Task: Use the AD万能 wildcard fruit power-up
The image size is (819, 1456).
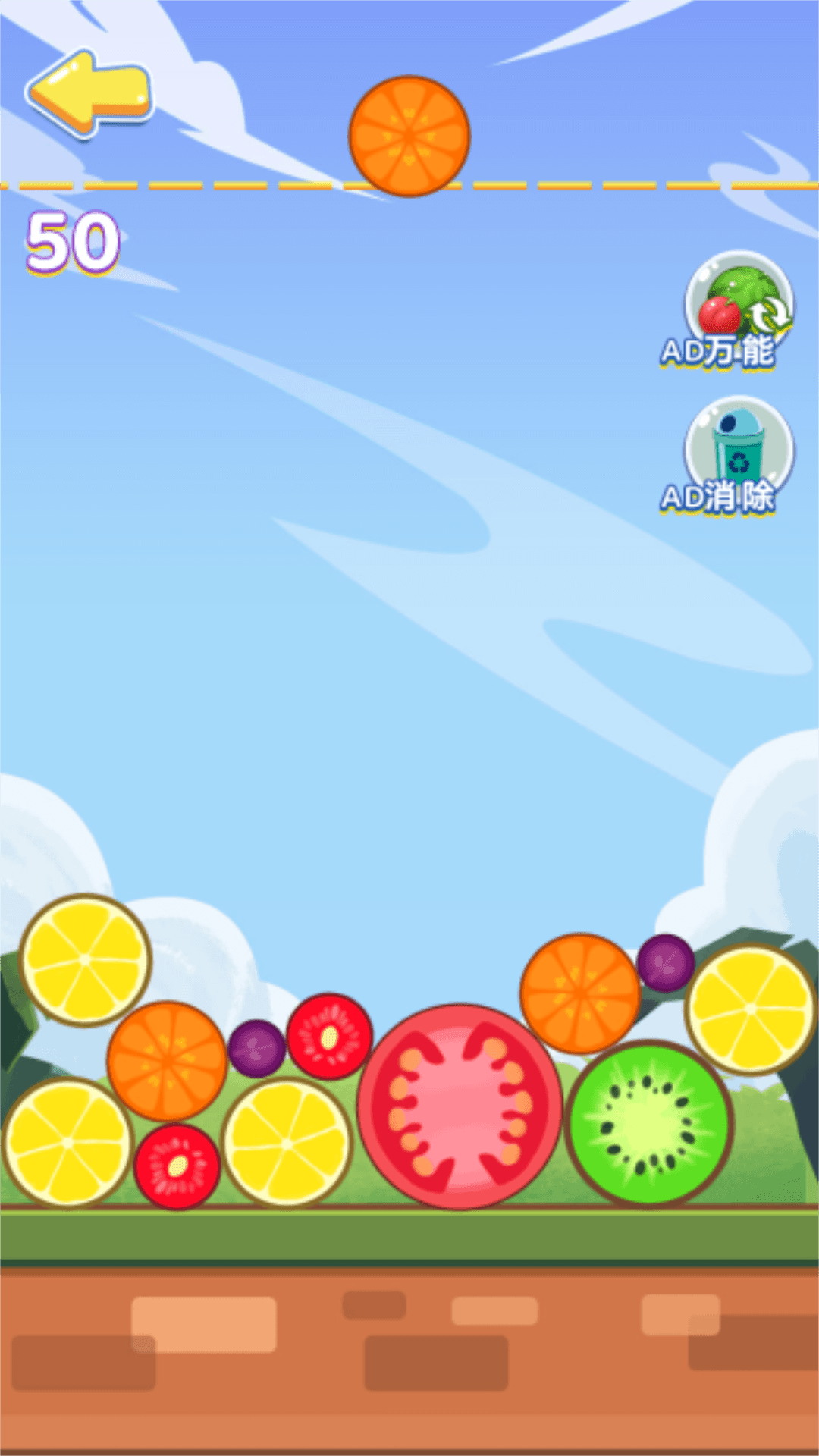Action: click(x=728, y=309)
